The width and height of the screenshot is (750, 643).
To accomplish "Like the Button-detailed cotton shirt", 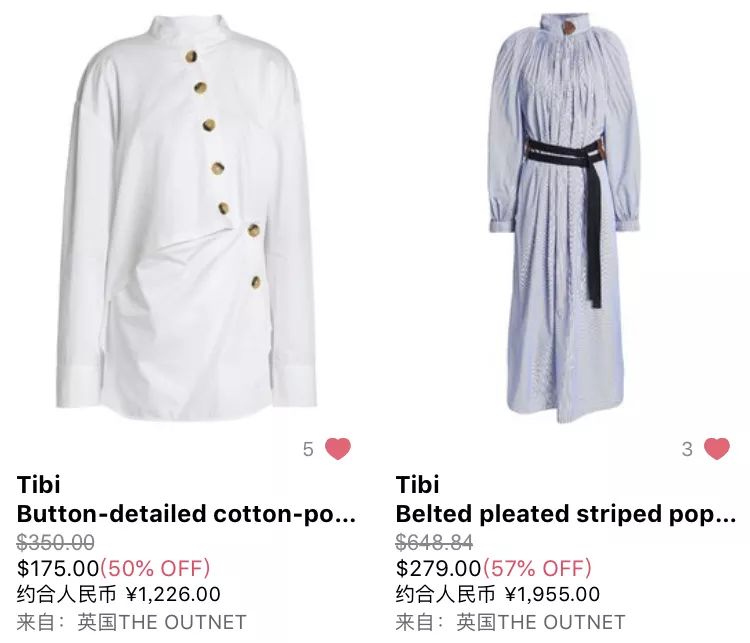I will pos(338,449).
